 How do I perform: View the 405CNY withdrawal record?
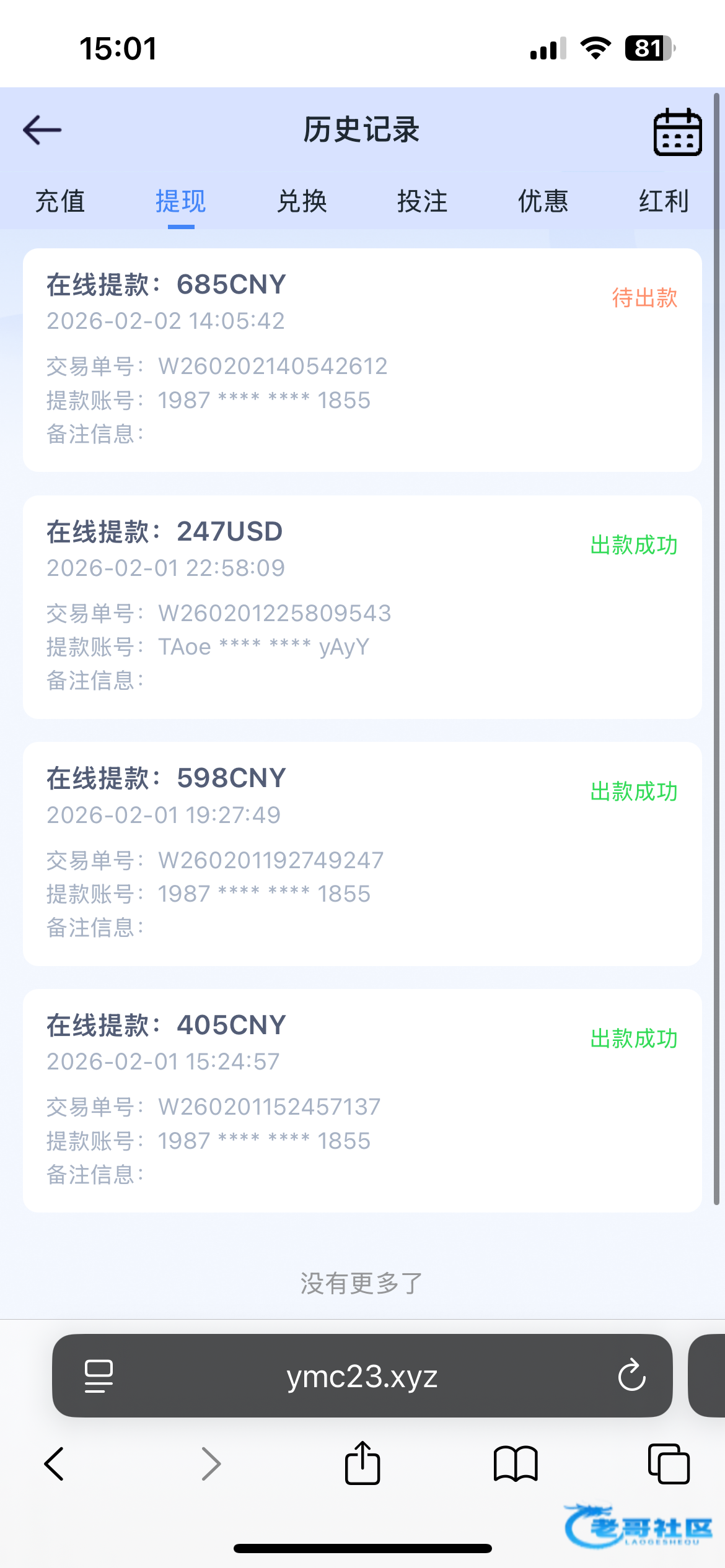tap(362, 1100)
